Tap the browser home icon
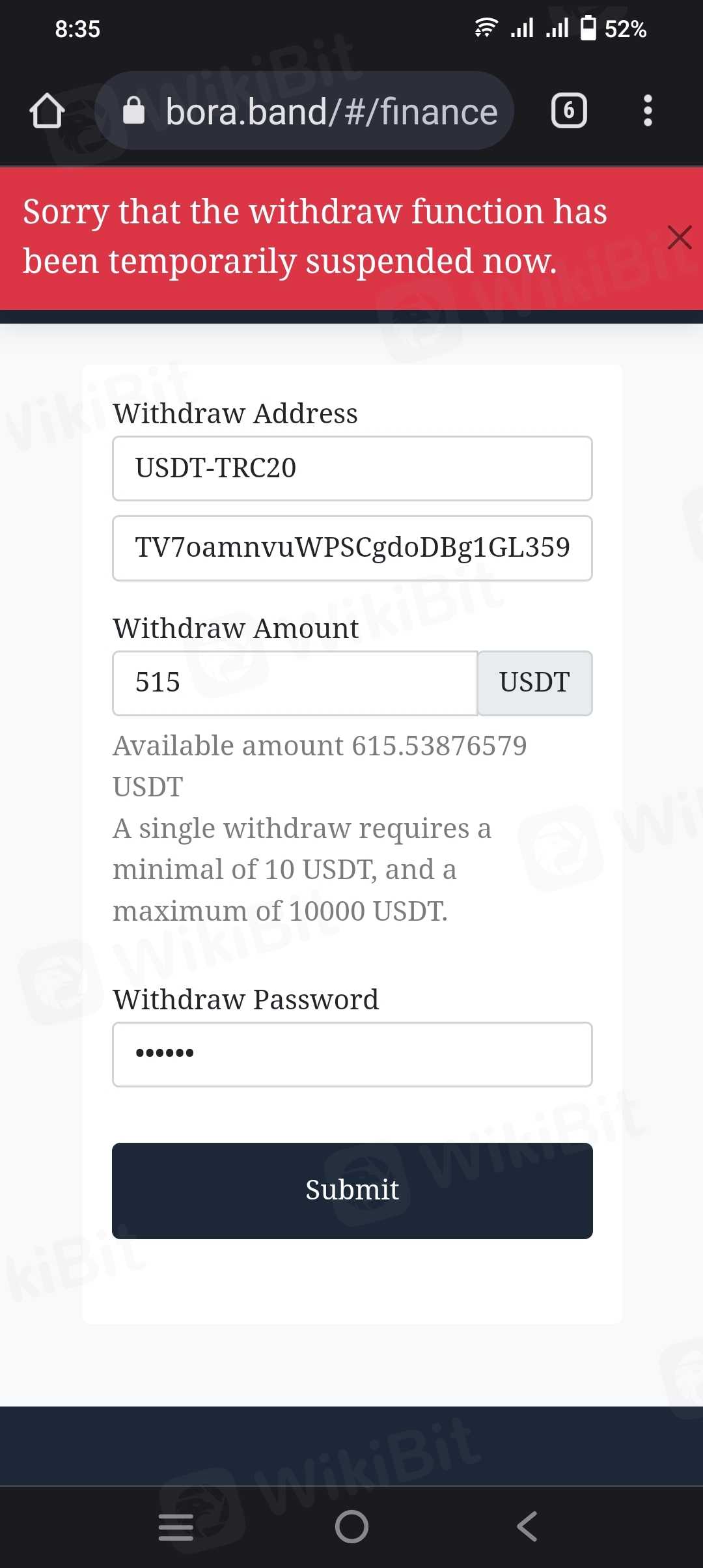This screenshot has width=703, height=1568. pyautogui.click(x=47, y=111)
